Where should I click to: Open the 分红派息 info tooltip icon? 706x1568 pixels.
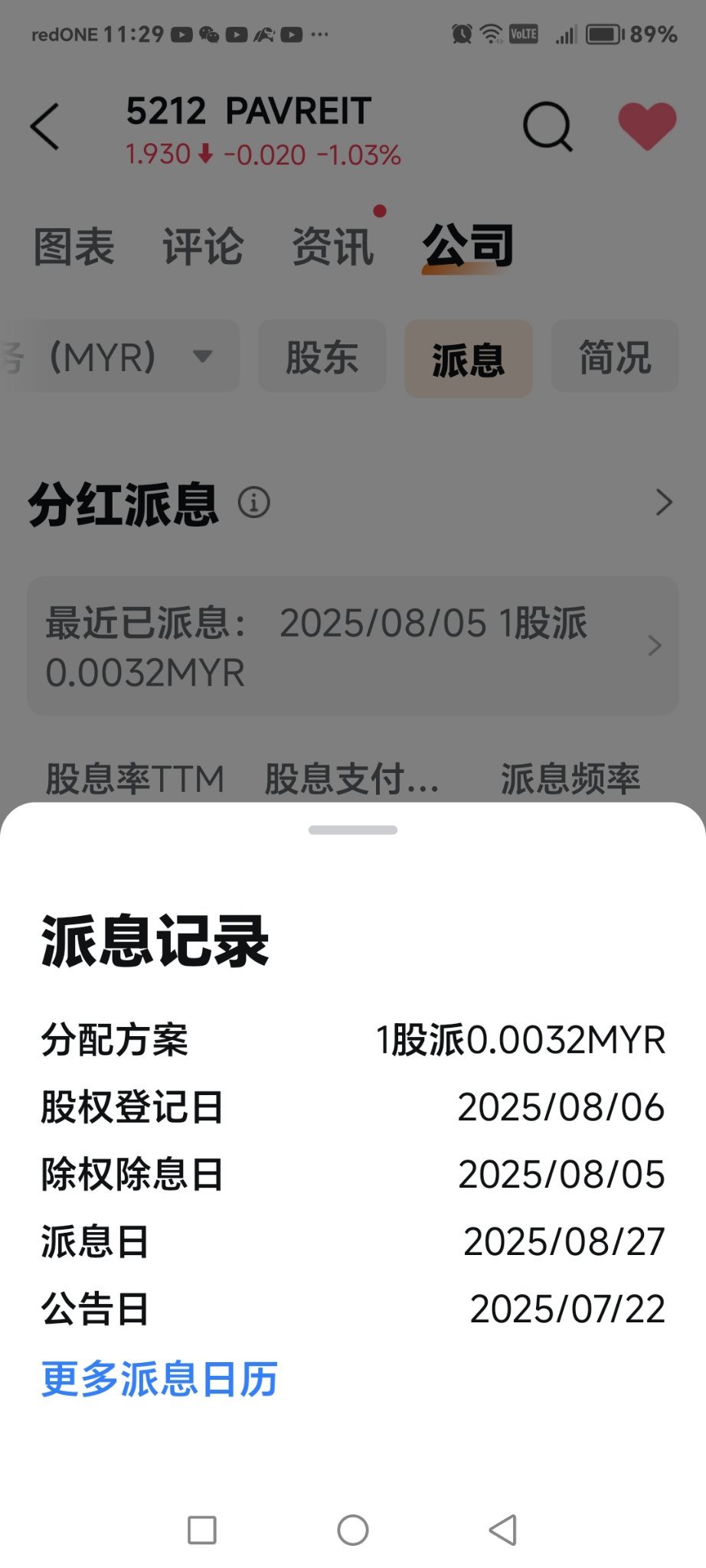255,504
